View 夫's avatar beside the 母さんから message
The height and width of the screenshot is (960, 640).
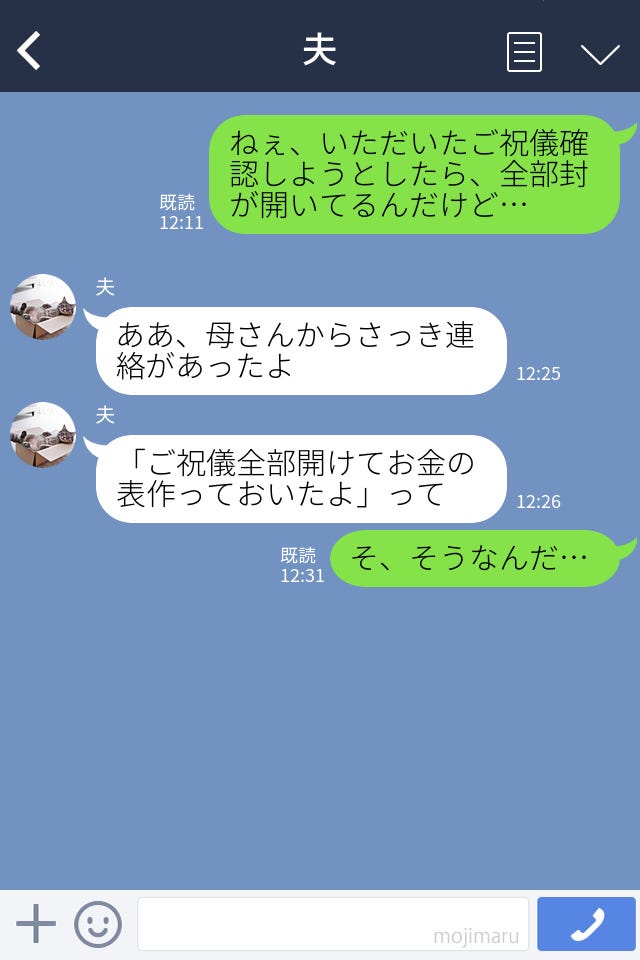(43, 307)
